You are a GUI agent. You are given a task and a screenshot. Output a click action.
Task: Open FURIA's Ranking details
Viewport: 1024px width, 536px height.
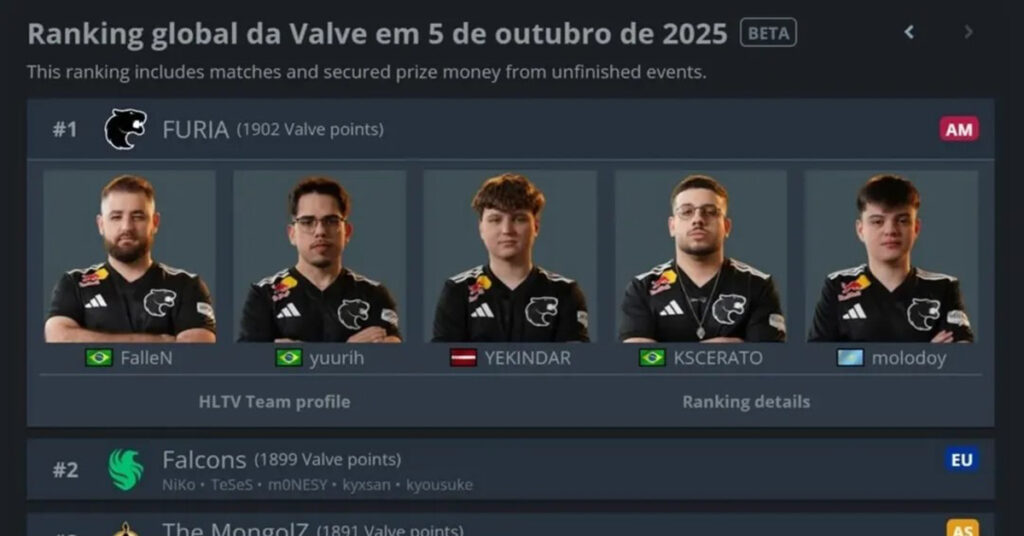pyautogui.click(x=746, y=402)
